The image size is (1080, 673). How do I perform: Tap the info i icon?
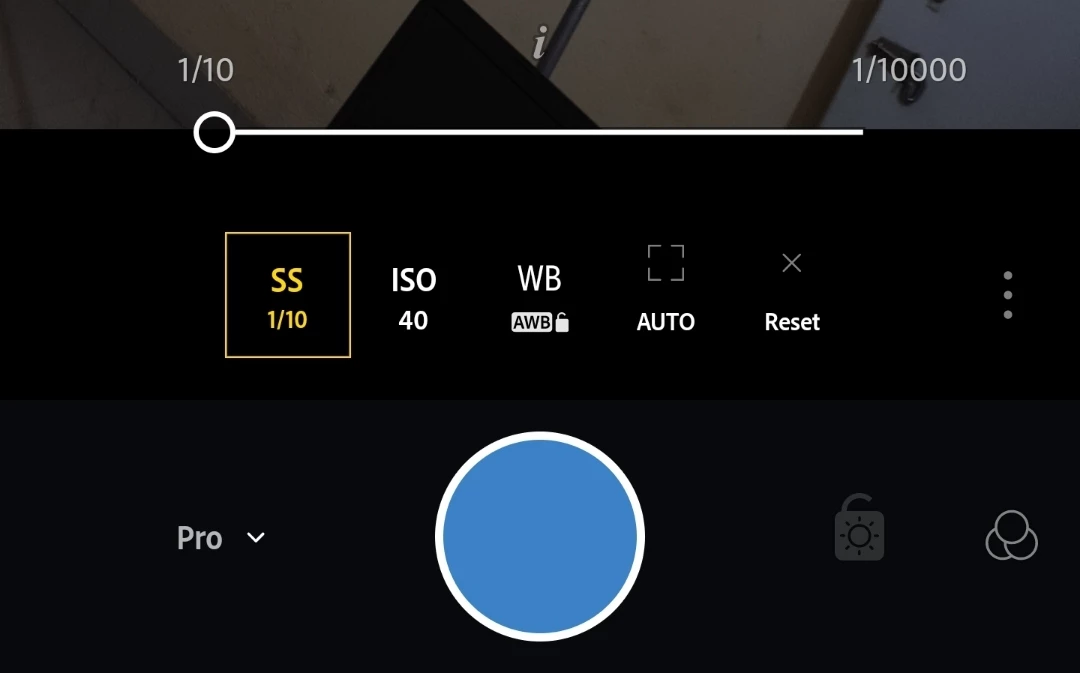tap(540, 44)
